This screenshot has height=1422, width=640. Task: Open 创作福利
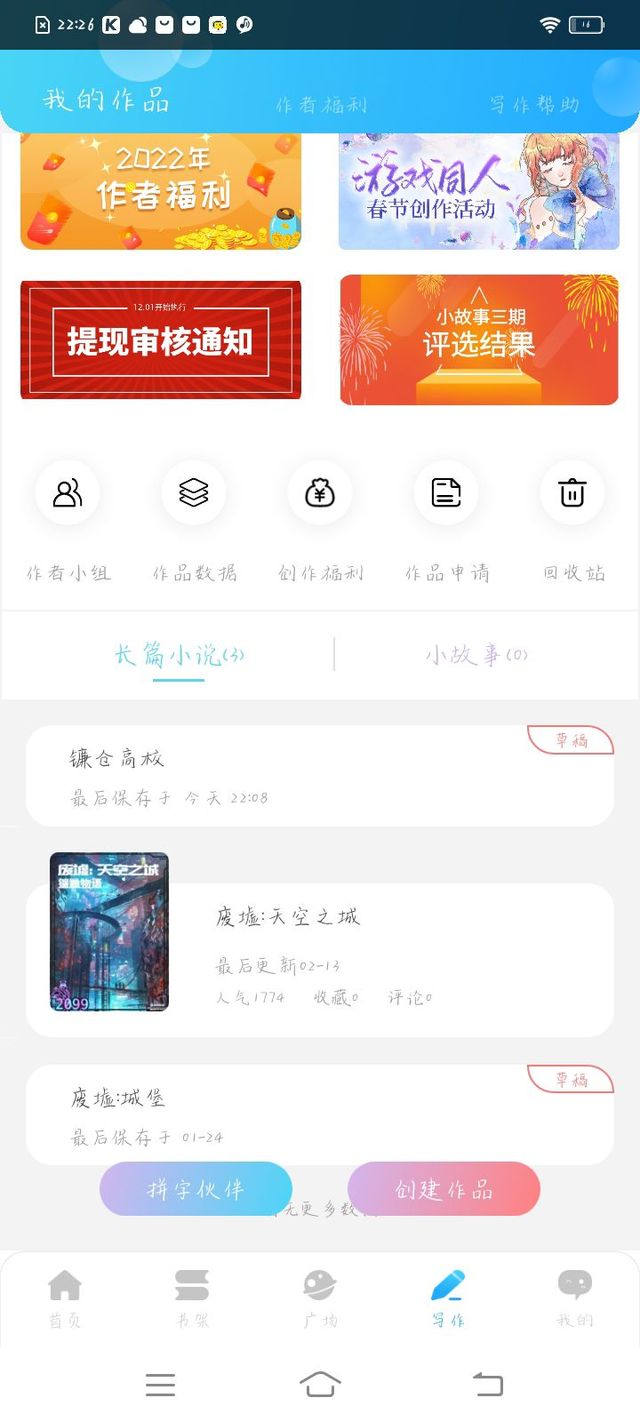coord(320,493)
